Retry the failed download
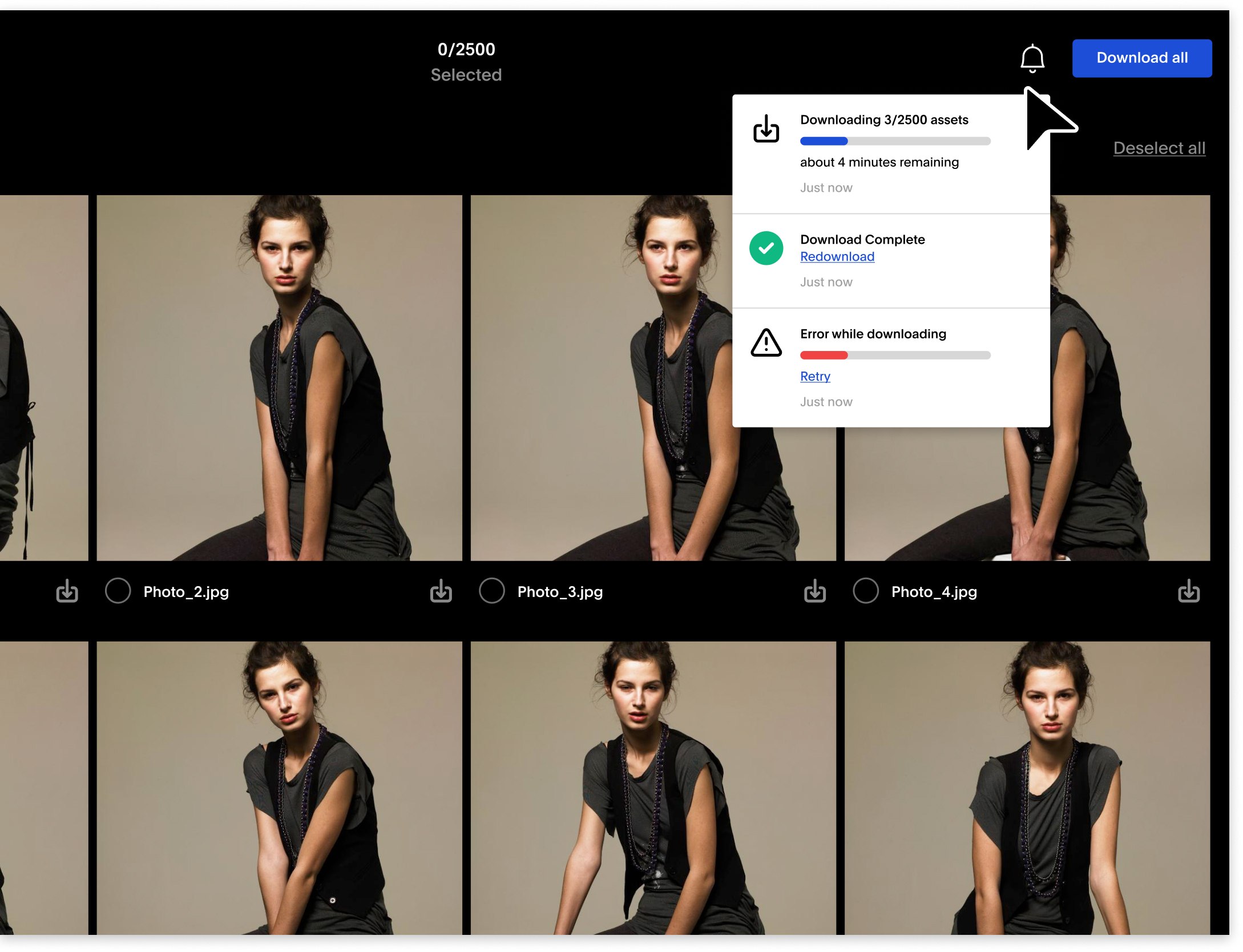Viewport: 1243px width, 952px height. coord(814,377)
